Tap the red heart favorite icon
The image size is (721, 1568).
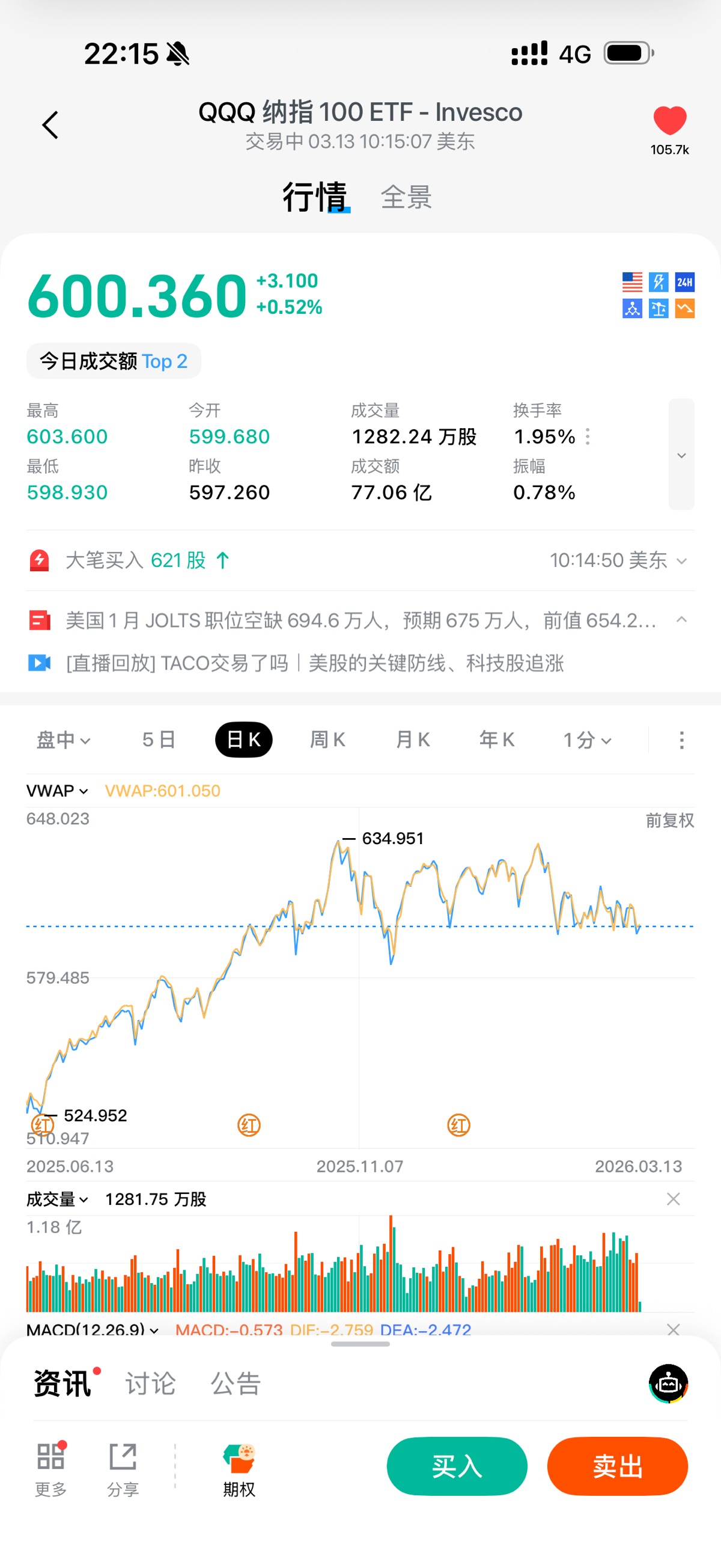669,120
